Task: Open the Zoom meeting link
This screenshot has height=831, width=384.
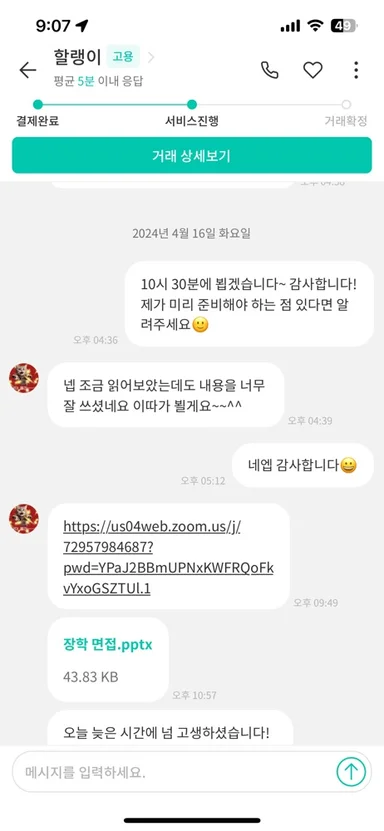Action: point(168,557)
